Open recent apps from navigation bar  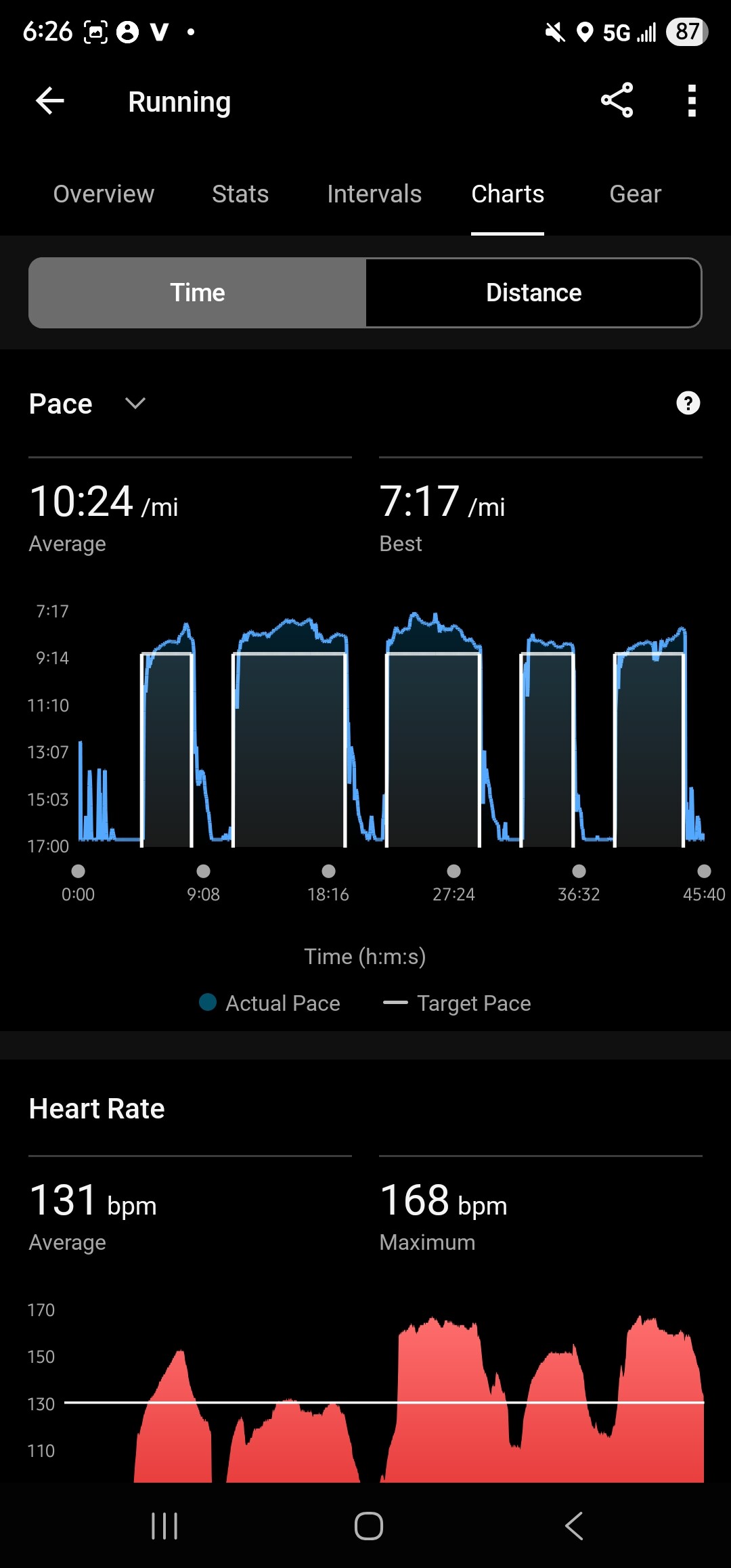pos(164,1526)
